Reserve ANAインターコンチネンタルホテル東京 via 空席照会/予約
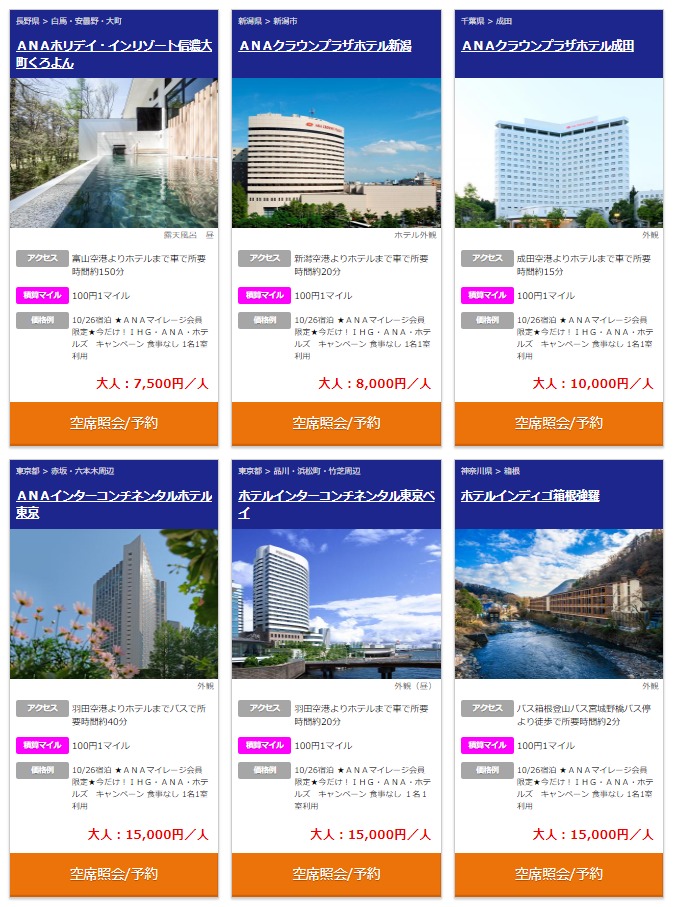673x907 pixels. pyautogui.click(x=113, y=874)
